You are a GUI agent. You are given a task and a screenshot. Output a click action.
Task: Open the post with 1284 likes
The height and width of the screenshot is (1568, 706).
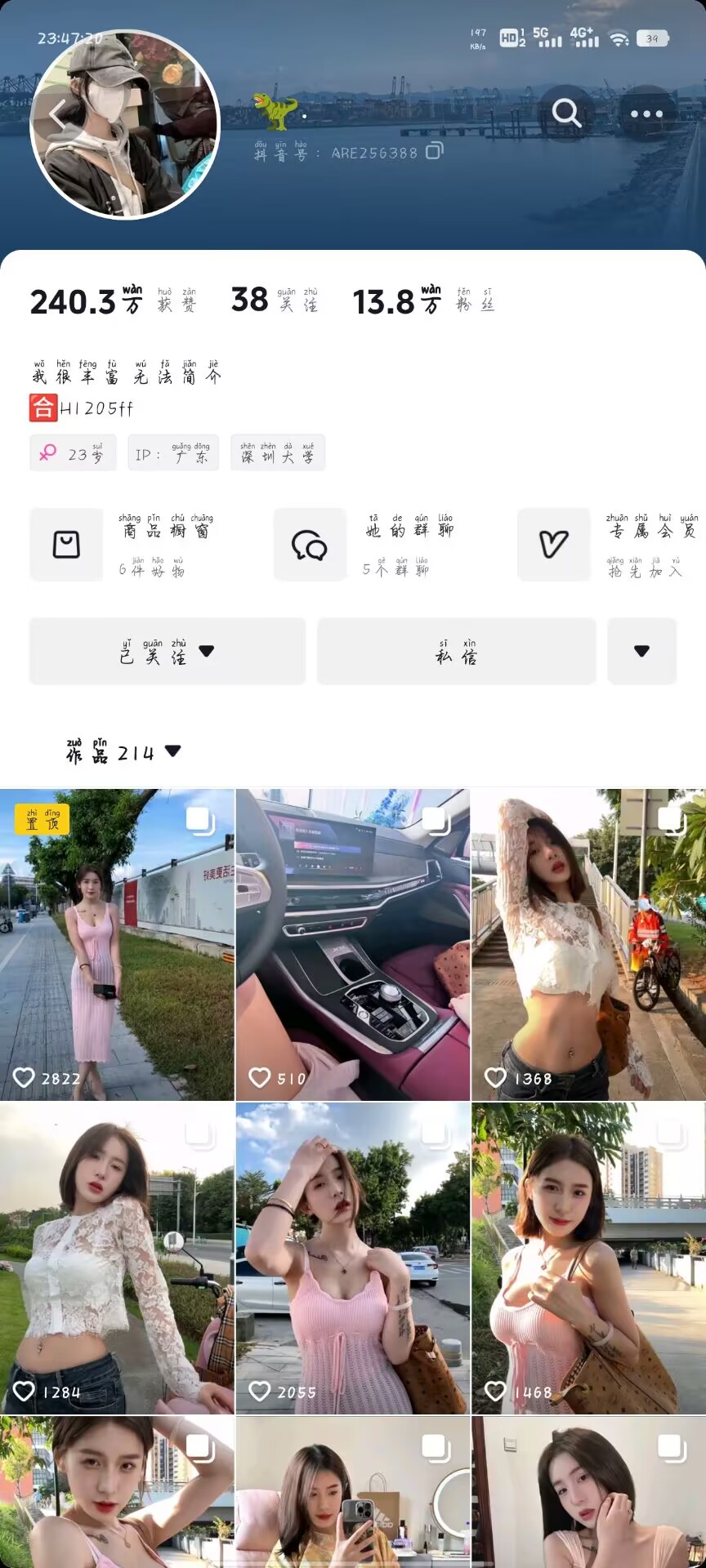(x=117, y=1258)
